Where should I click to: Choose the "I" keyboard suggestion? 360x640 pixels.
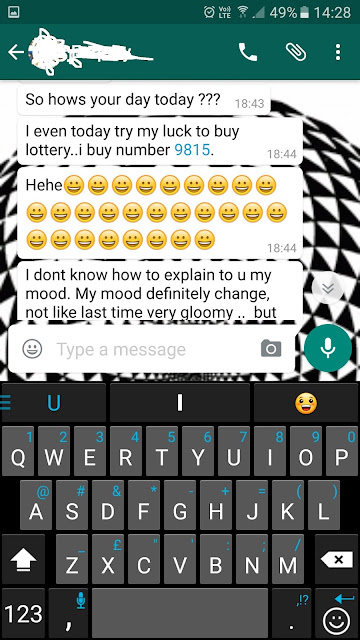pyautogui.click(x=180, y=403)
